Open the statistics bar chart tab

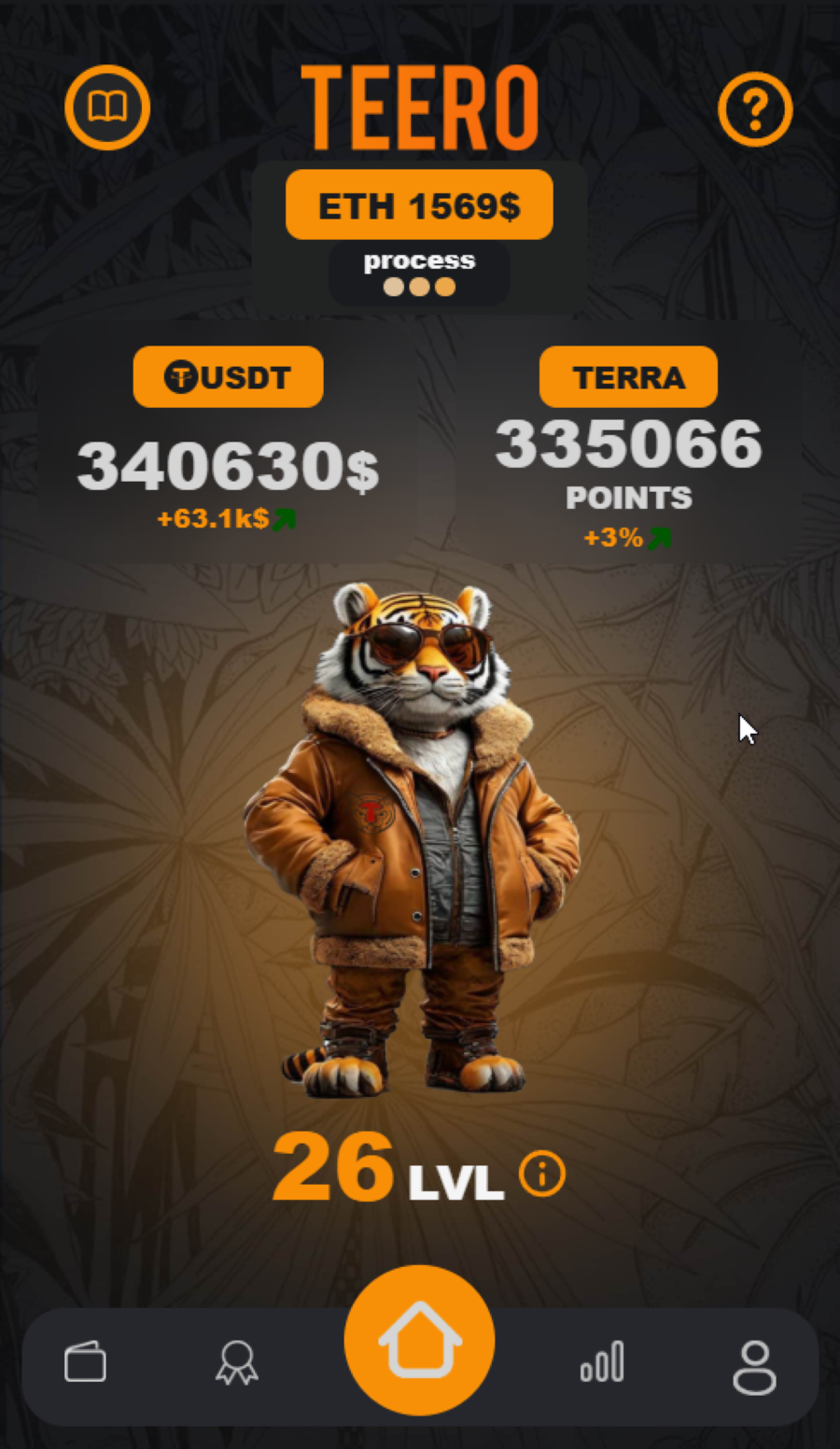(602, 1362)
